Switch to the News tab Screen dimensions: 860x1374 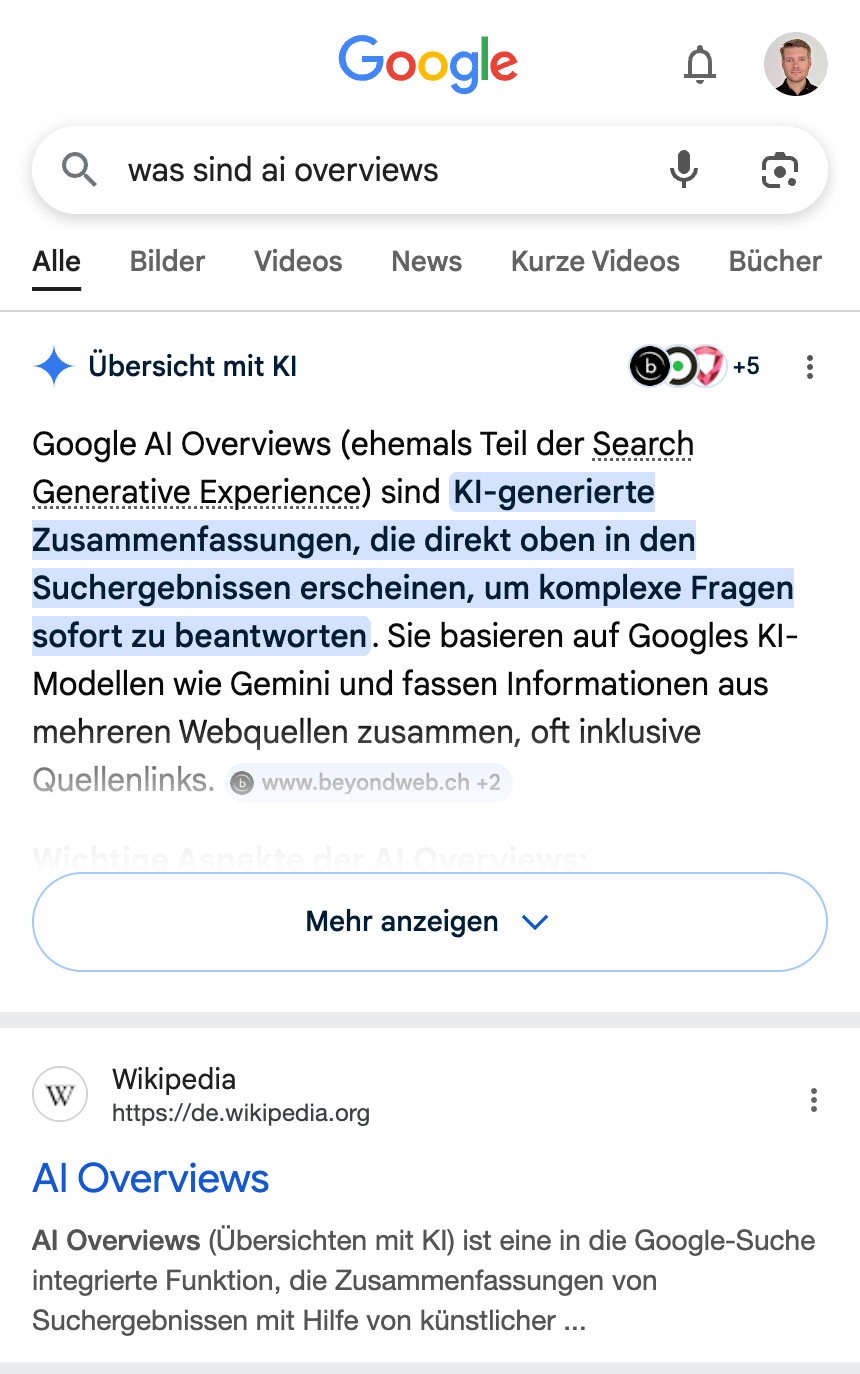click(x=427, y=262)
